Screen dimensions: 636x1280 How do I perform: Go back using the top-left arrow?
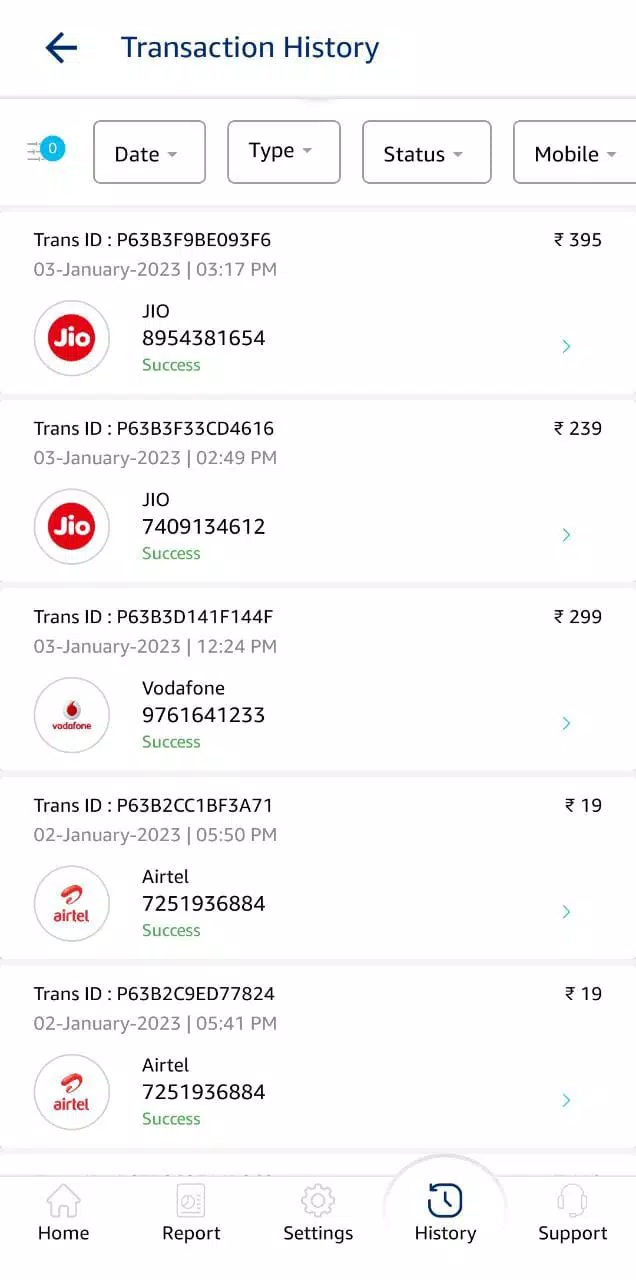coord(61,47)
